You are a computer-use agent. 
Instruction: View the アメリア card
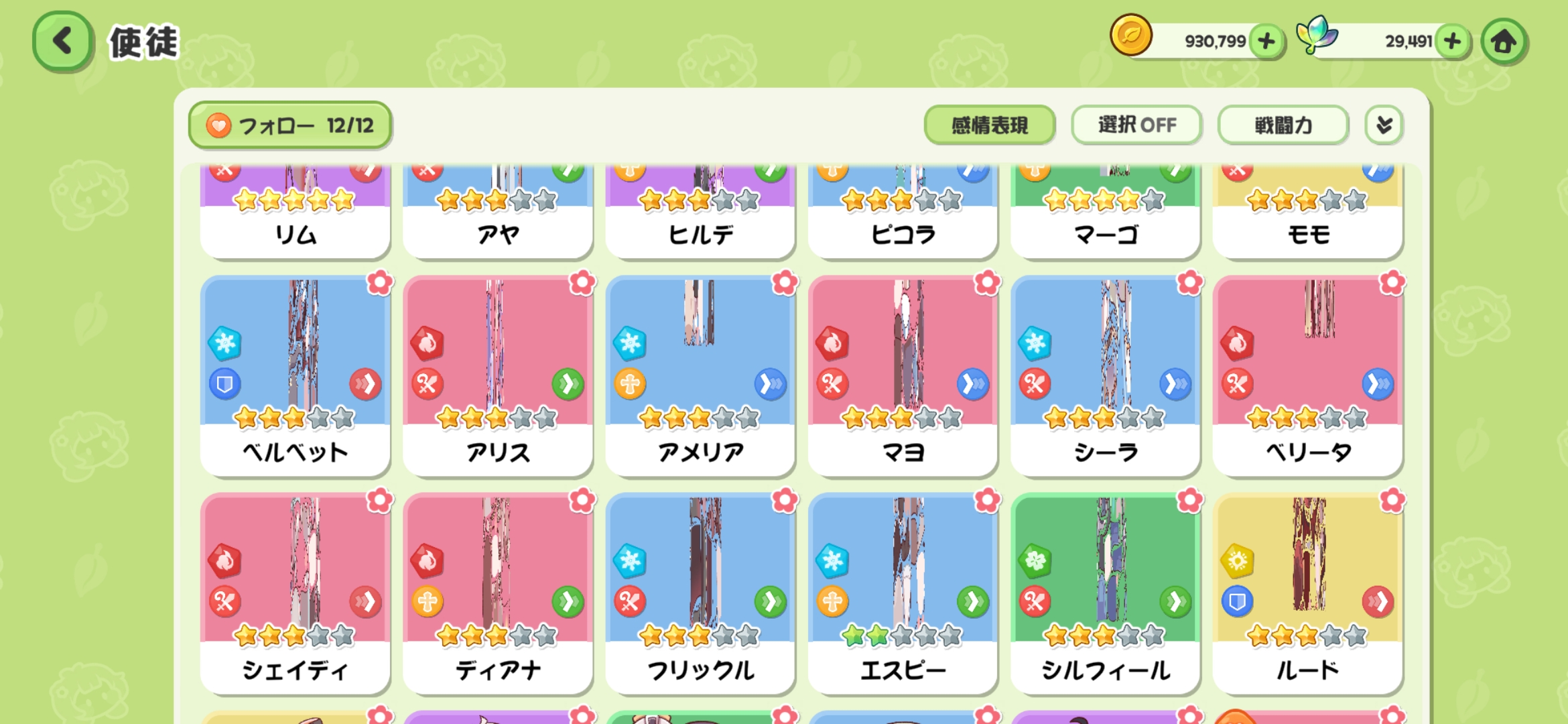pyautogui.click(x=700, y=375)
